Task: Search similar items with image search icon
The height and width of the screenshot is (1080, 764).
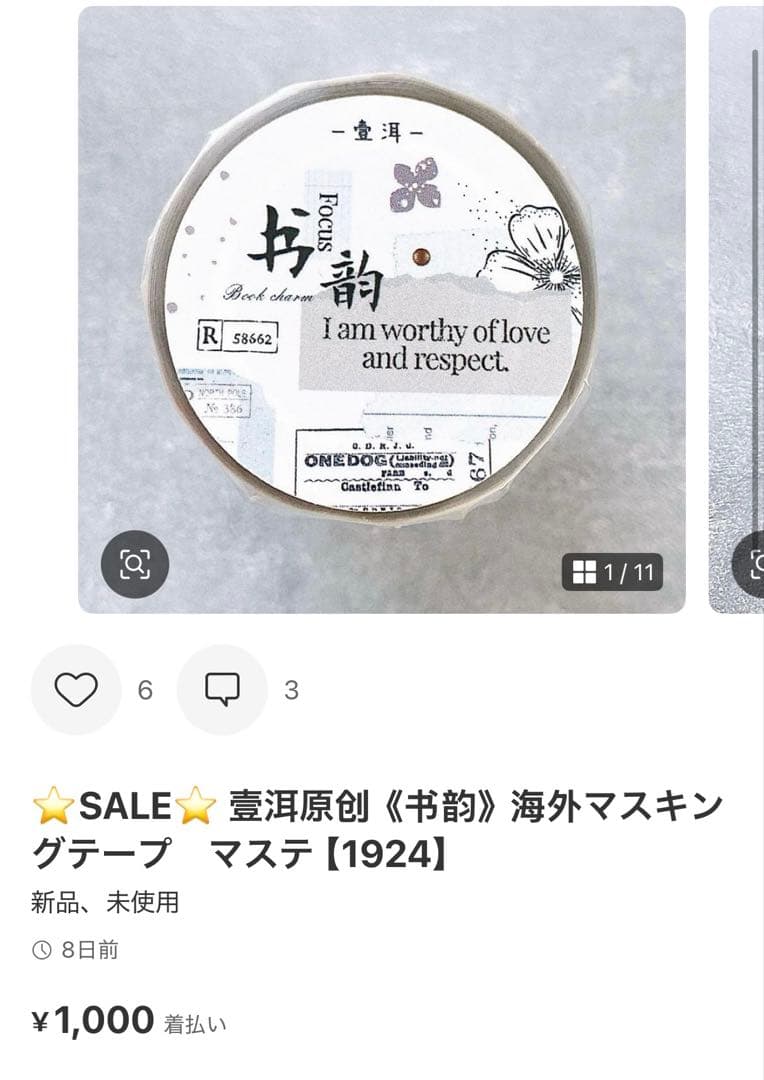Action: [135, 565]
